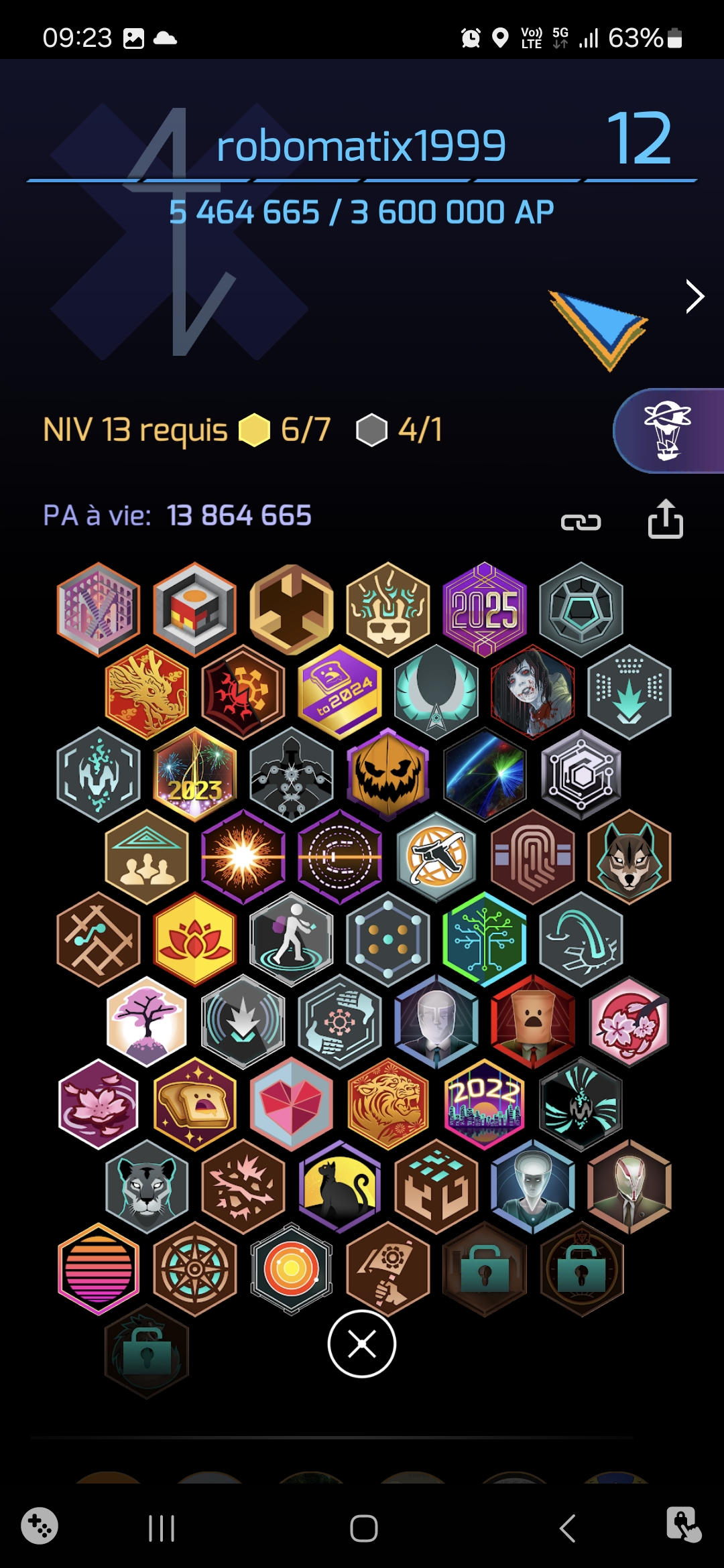The height and width of the screenshot is (1568, 724).
Task: Open the balloon and satellite side button
Action: click(668, 431)
